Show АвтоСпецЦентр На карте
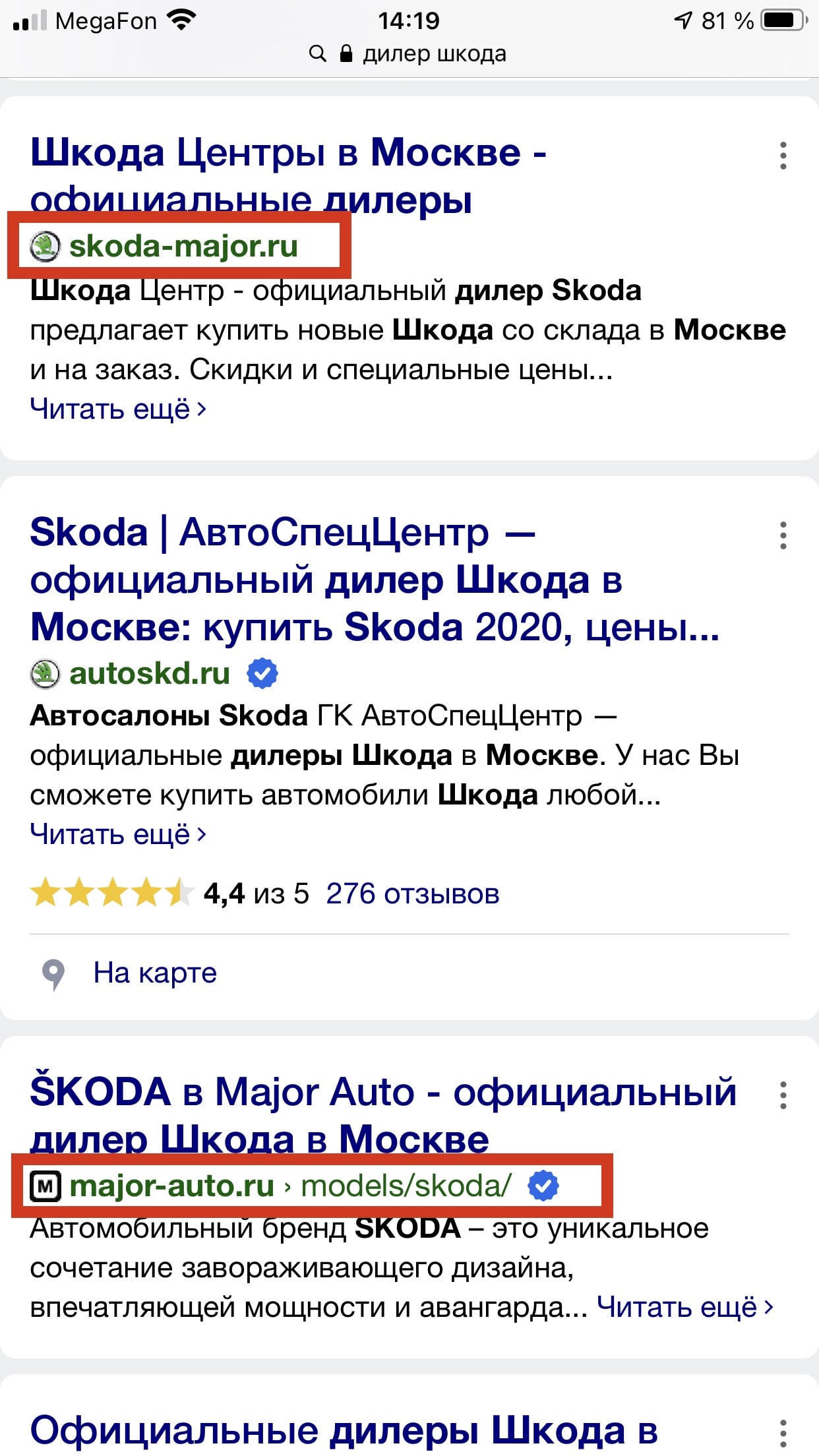 154,973
